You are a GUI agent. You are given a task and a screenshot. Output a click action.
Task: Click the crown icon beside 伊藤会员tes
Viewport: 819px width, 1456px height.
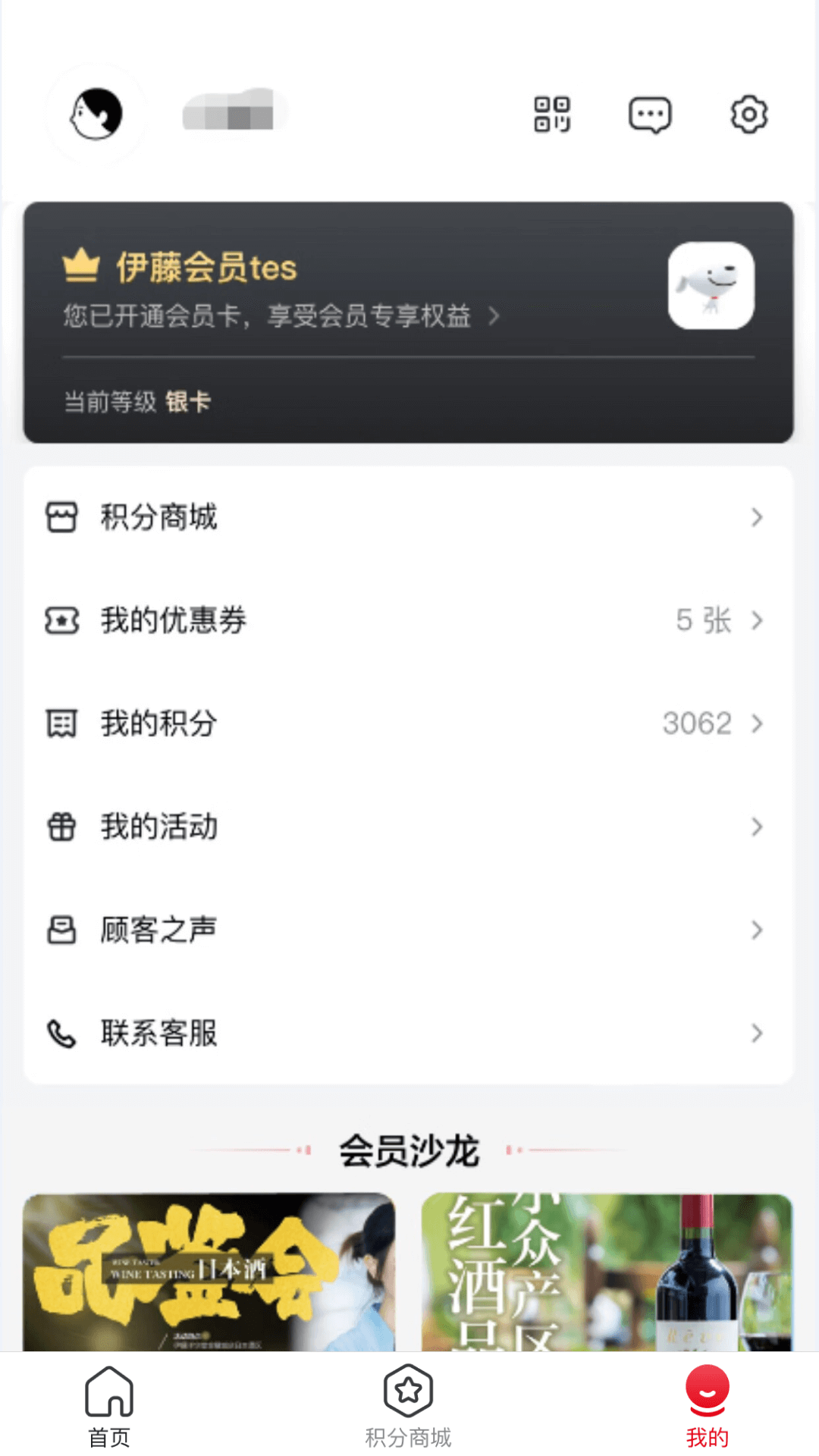tap(82, 265)
